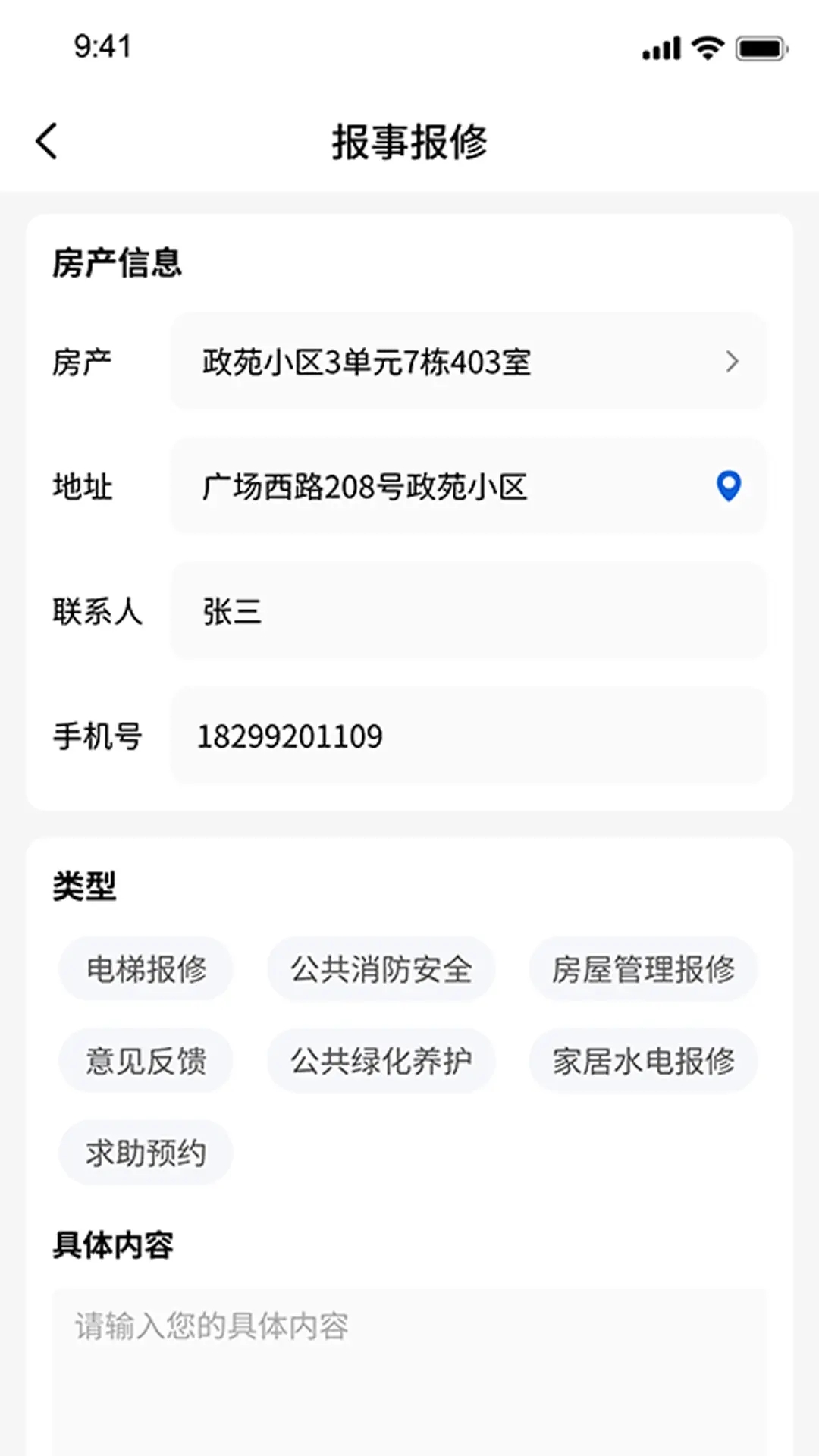The width and height of the screenshot is (819, 1456).
Task: Tap the 求助预约 option
Action: coord(146,1152)
